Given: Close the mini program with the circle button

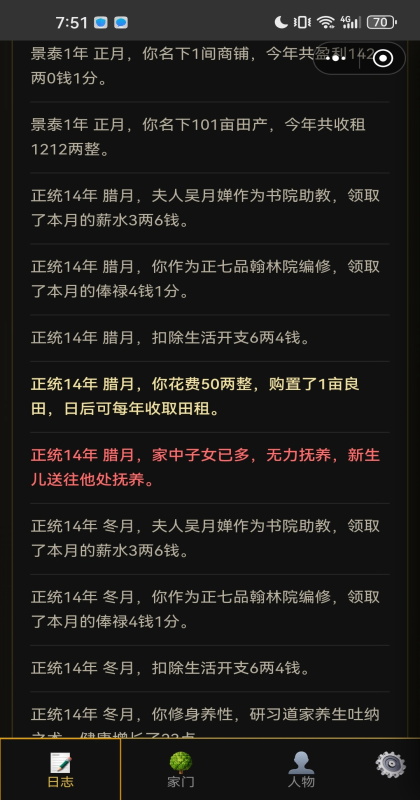Looking at the screenshot, I should [x=383, y=59].
